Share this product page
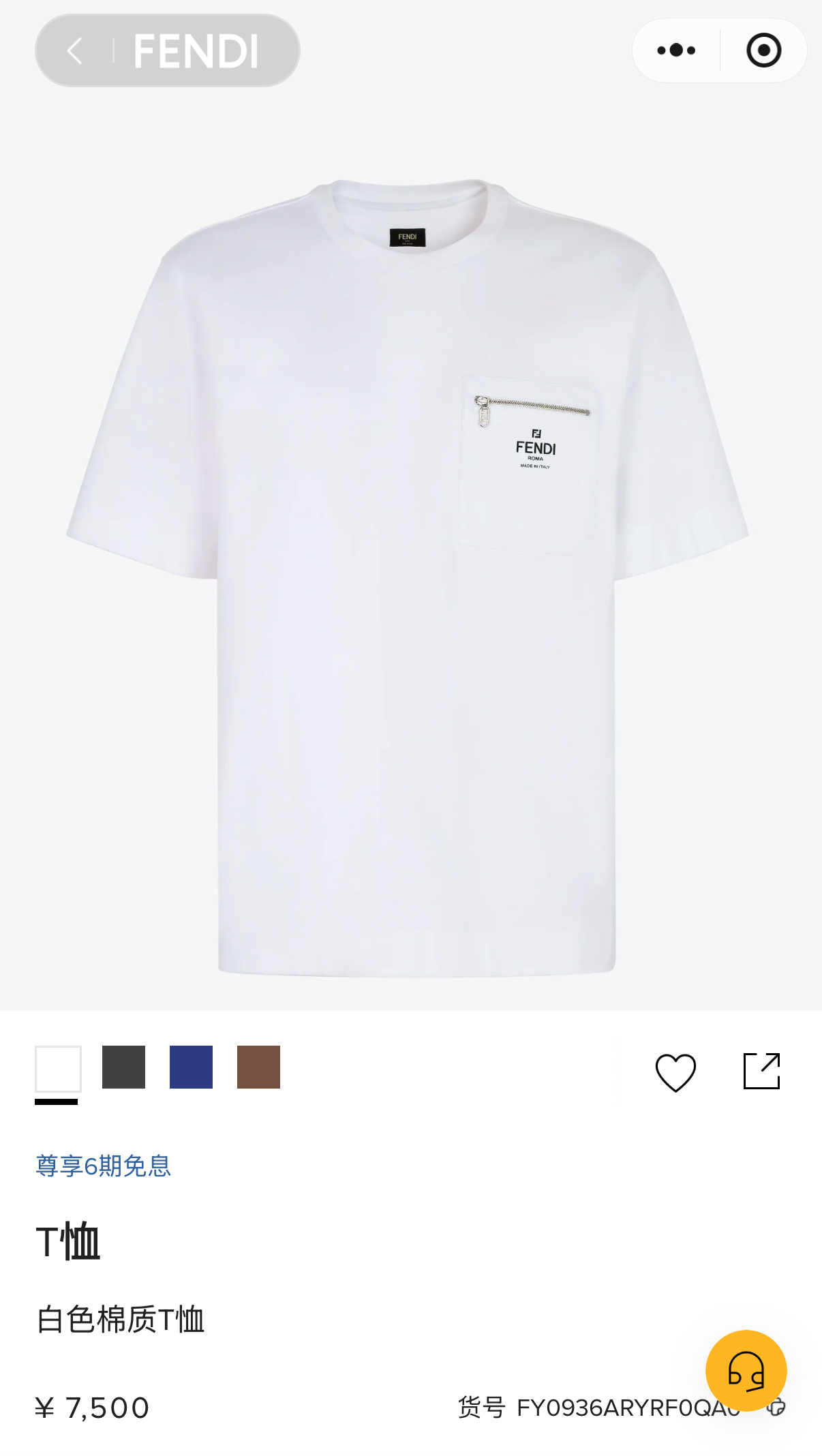822x1456 pixels. click(x=761, y=1072)
